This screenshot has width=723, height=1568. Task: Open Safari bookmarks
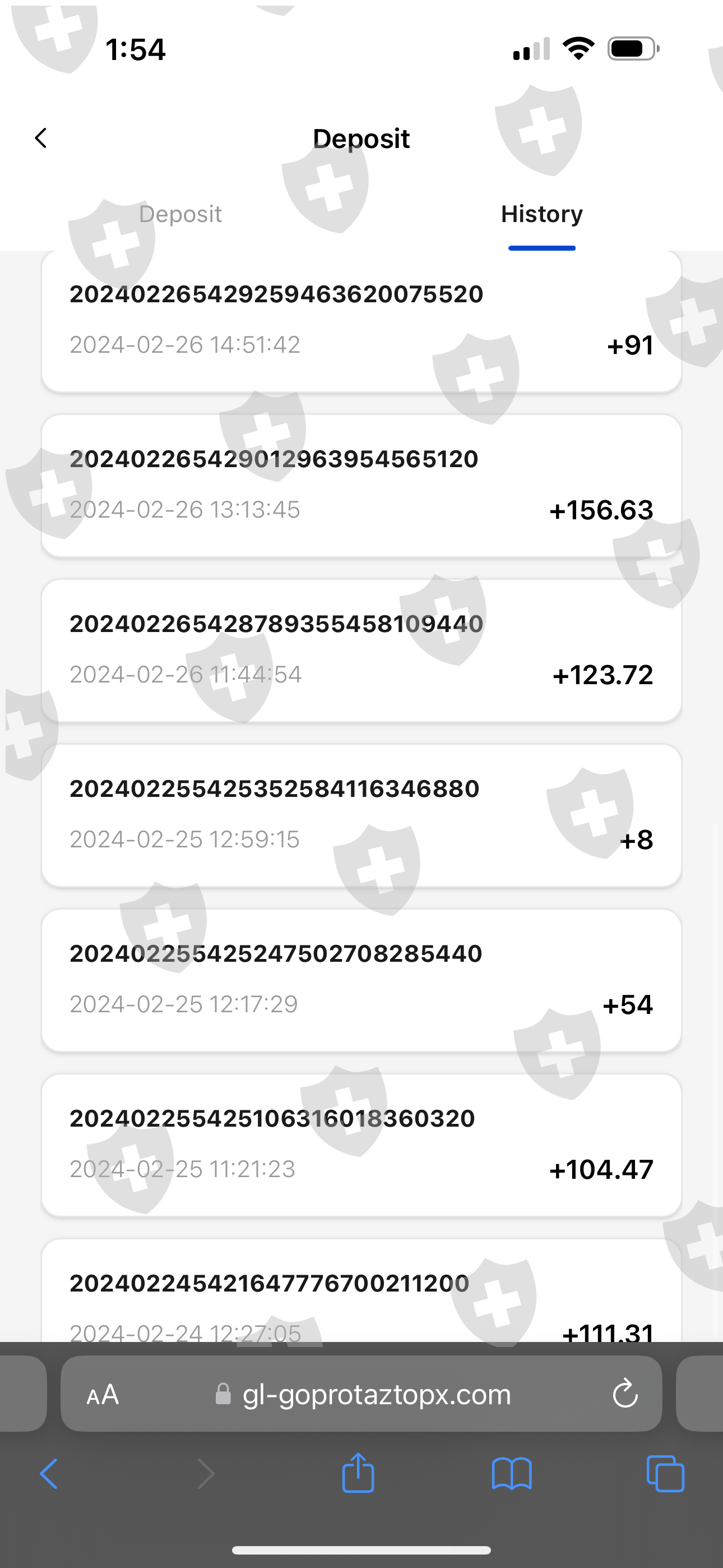[511, 1474]
